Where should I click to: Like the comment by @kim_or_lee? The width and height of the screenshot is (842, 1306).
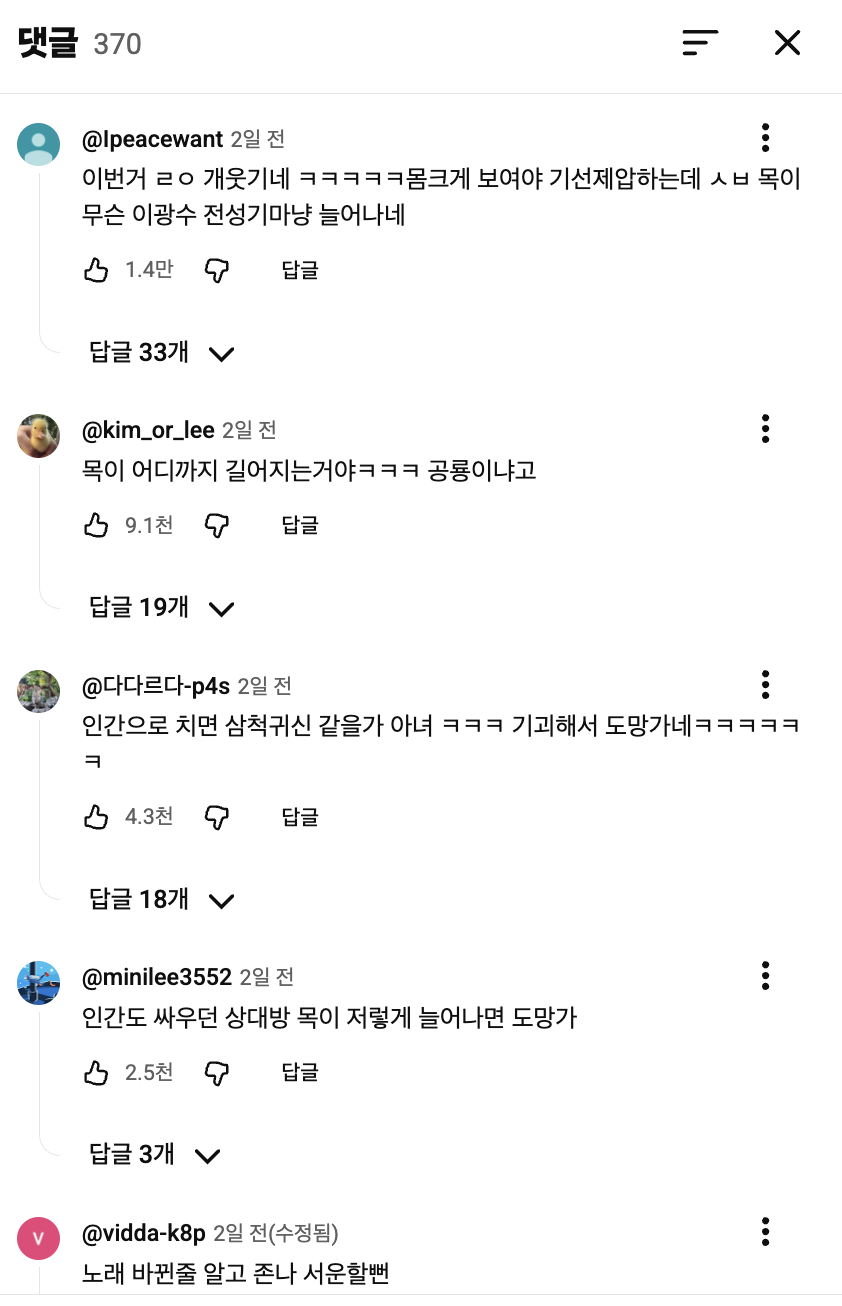click(x=96, y=525)
